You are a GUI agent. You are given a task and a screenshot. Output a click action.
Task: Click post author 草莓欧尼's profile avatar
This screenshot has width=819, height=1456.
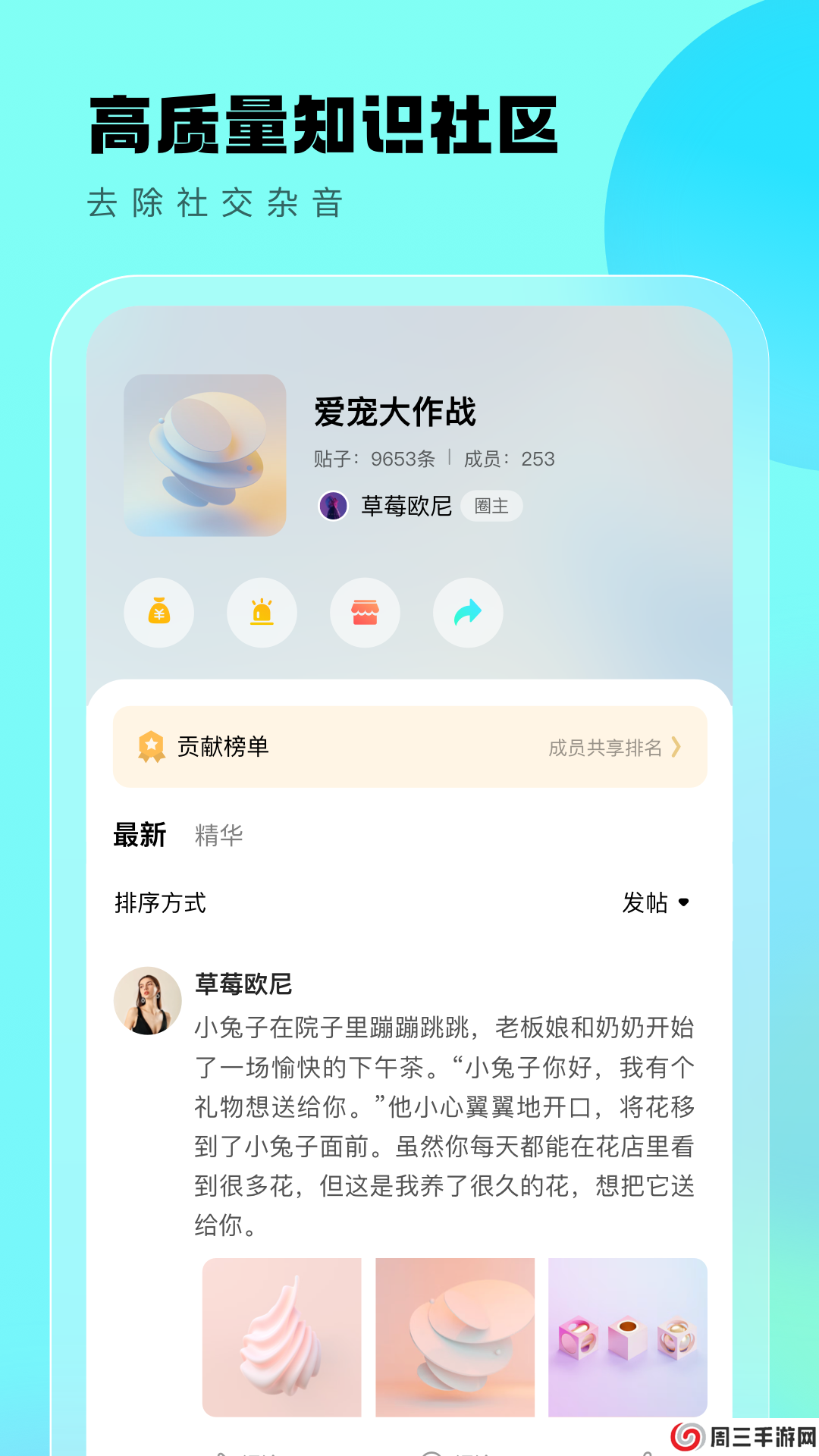pyautogui.click(x=148, y=997)
